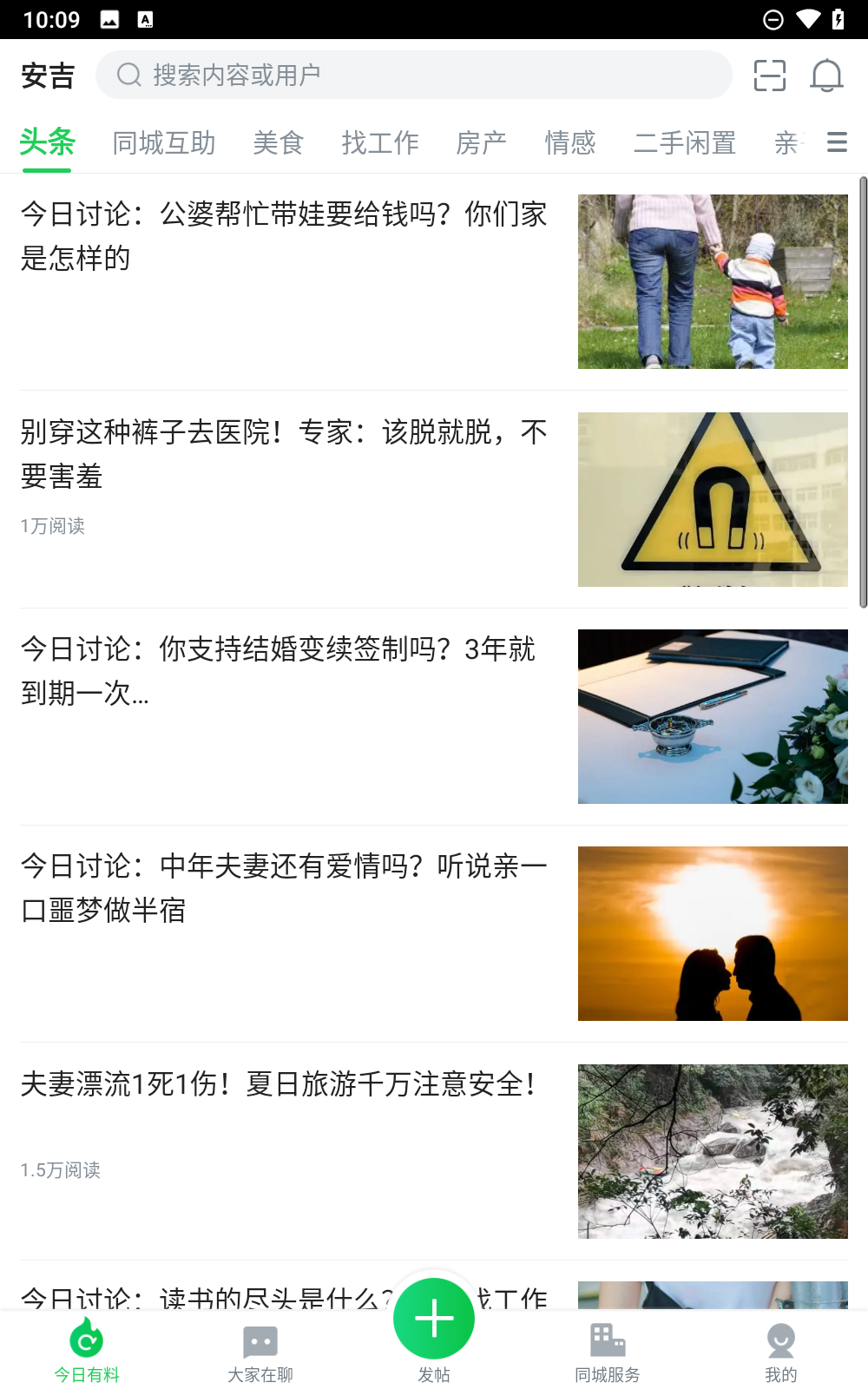
Task: Open the notification bell
Action: [827, 75]
